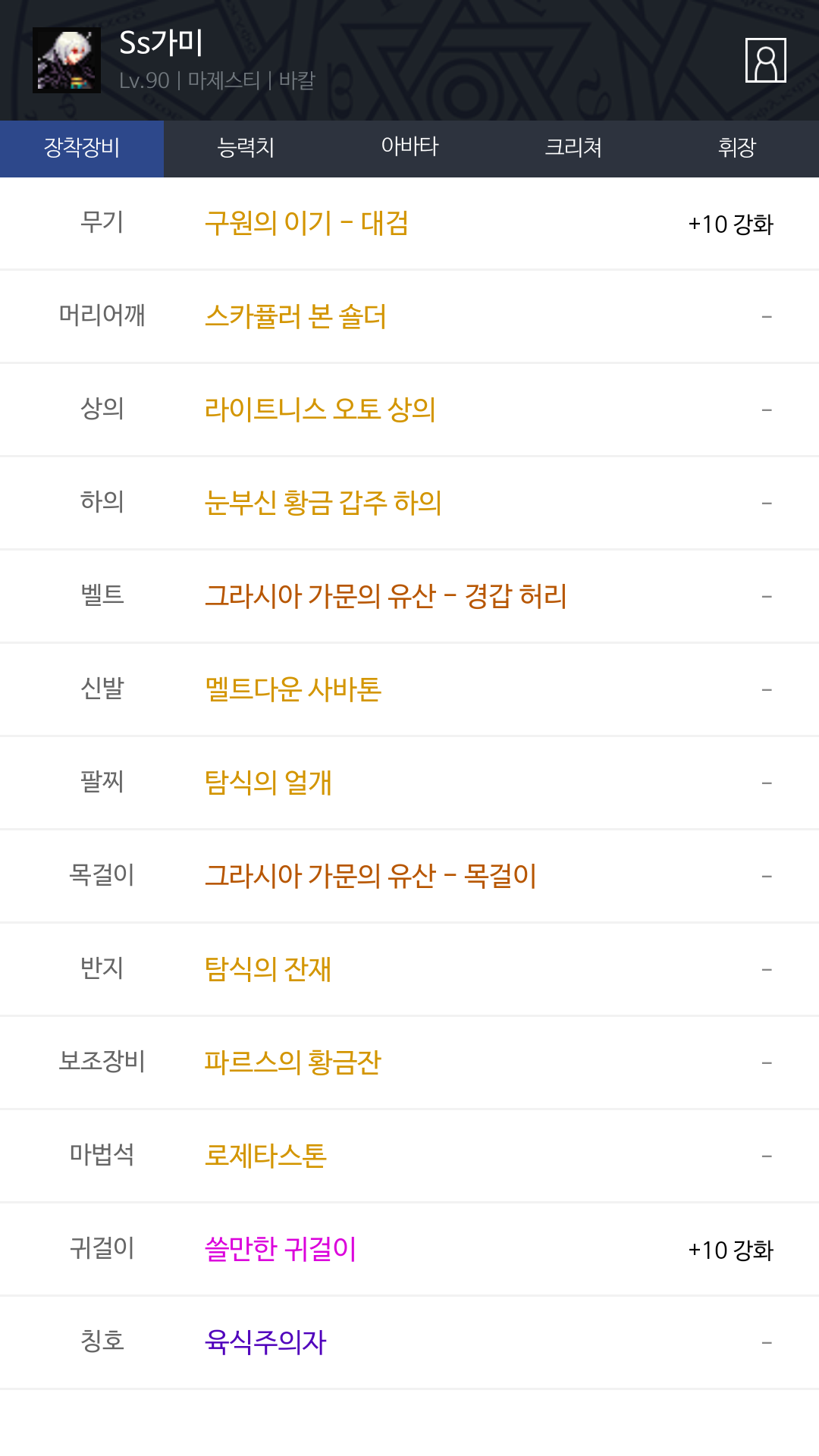
Task: View 탐식의 얼개 bracelet item
Action: point(268,783)
